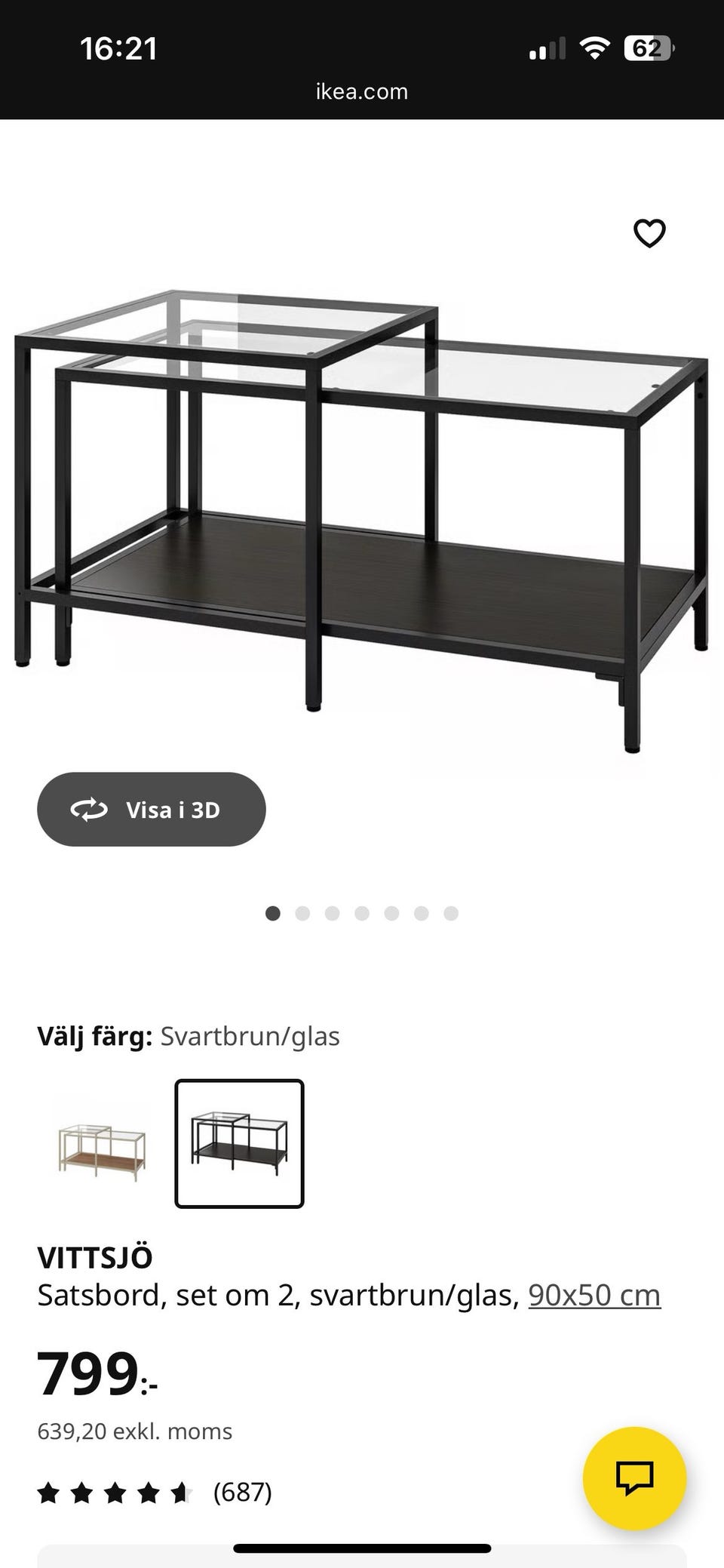Open the ikea.com address bar
Image resolution: width=724 pixels, height=1568 pixels.
(x=361, y=91)
